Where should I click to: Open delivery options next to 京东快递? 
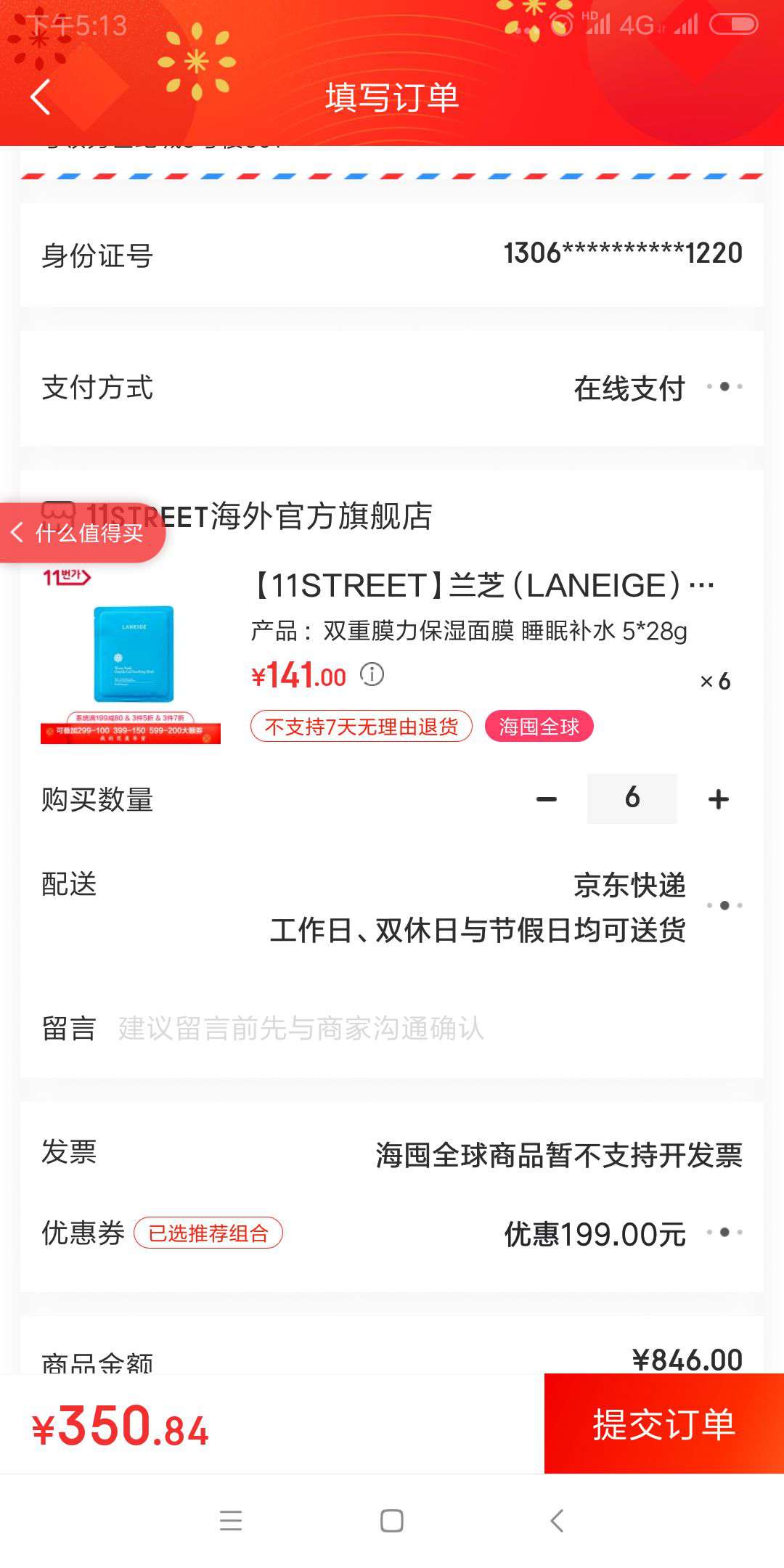click(x=726, y=905)
